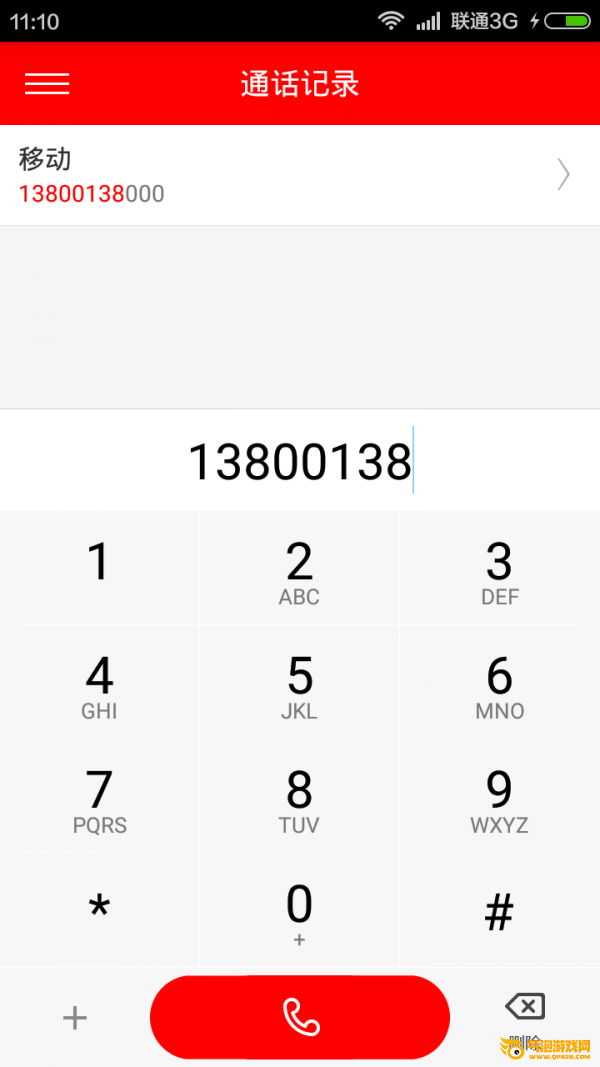
Task: Enter digit 5 JKL
Action: 299,687
